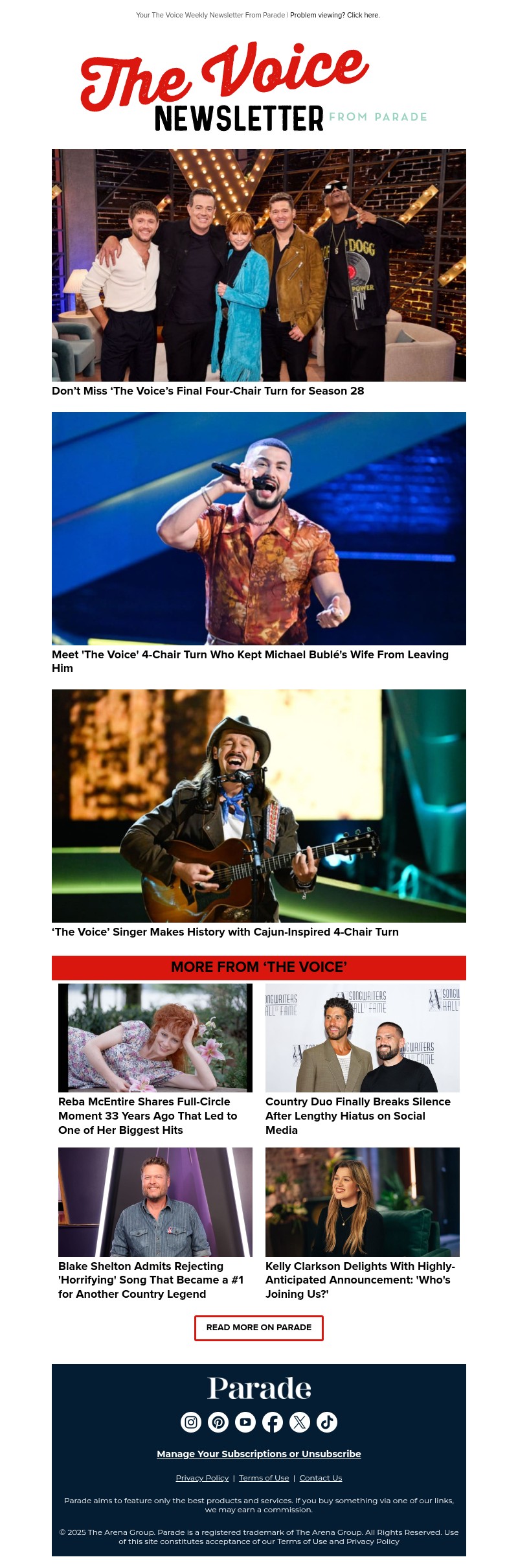Tap the Contact Us link

[x=321, y=1478]
